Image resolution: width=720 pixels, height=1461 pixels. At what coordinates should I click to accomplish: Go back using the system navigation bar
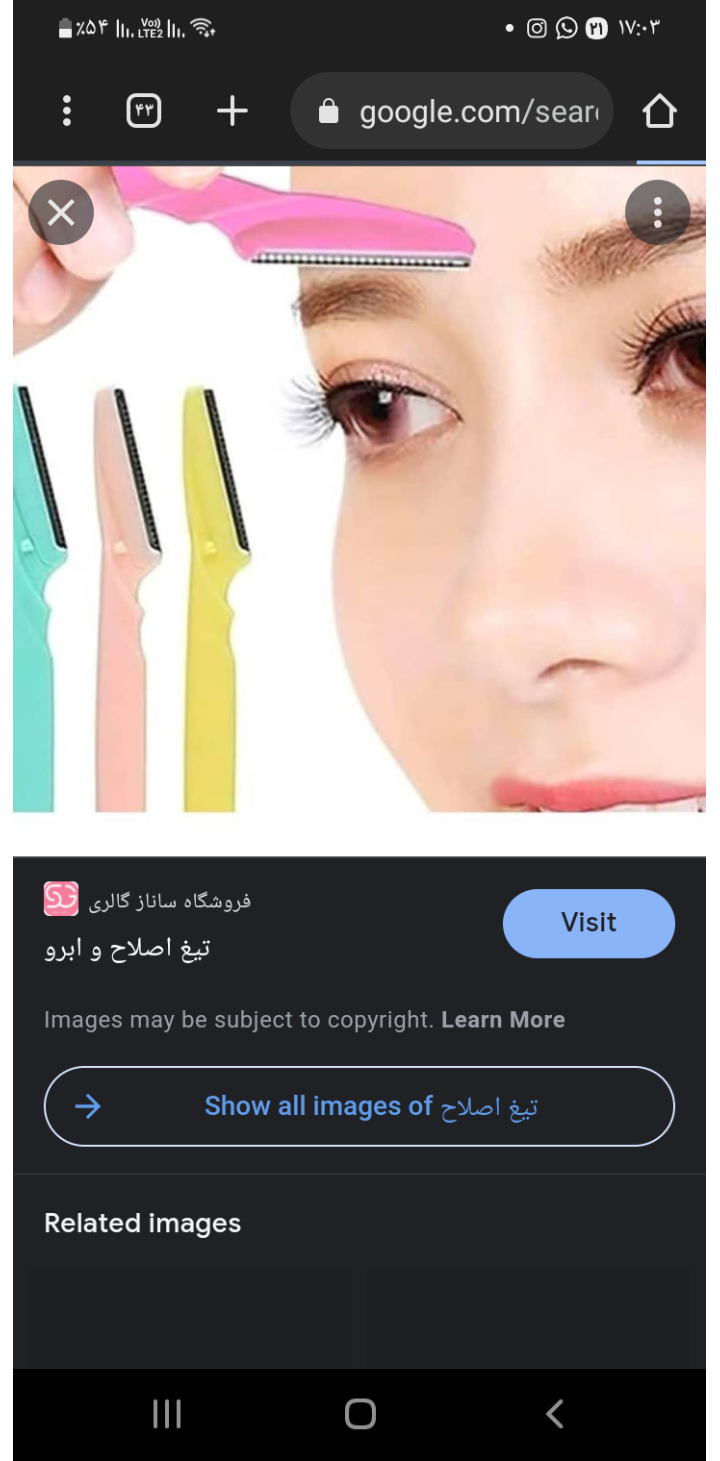point(554,1414)
